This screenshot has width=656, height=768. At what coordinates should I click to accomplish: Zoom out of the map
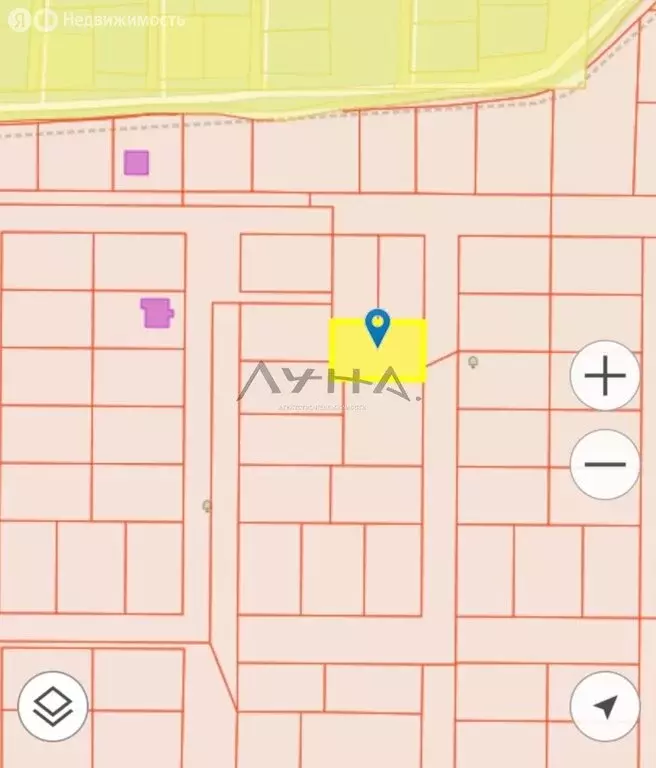[604, 464]
